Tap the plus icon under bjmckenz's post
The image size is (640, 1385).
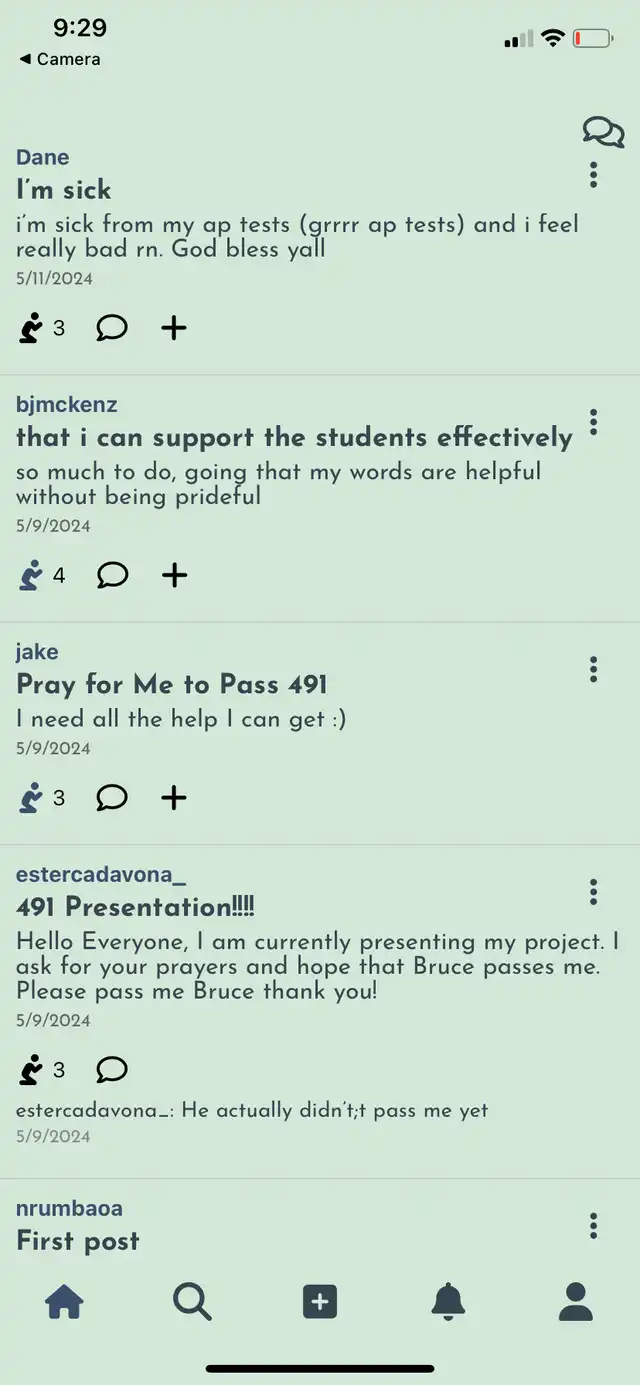[x=174, y=575]
